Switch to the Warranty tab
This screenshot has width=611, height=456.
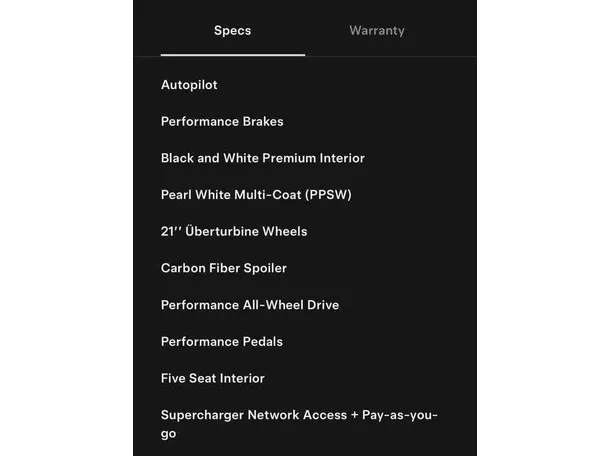[376, 30]
